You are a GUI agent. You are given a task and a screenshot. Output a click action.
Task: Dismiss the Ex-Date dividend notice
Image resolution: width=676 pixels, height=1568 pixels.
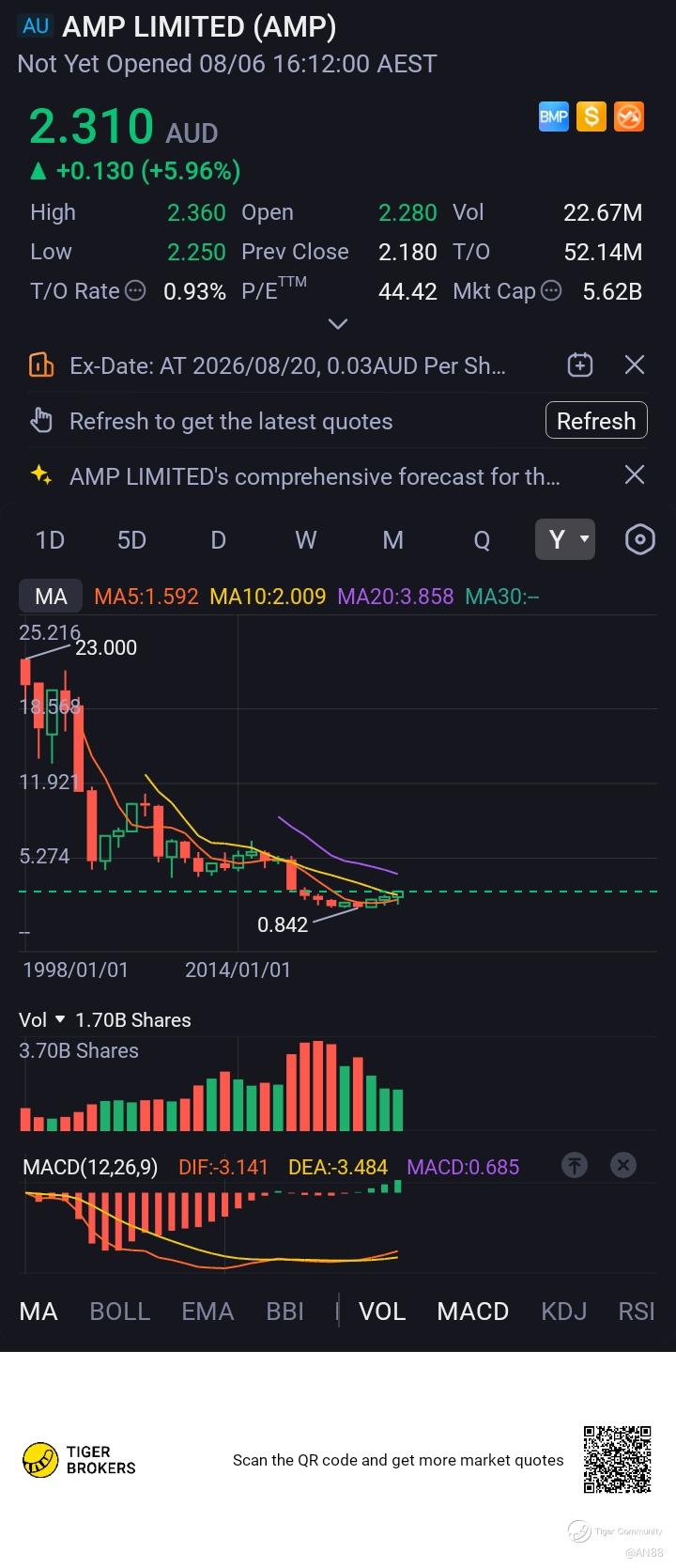pyautogui.click(x=635, y=365)
